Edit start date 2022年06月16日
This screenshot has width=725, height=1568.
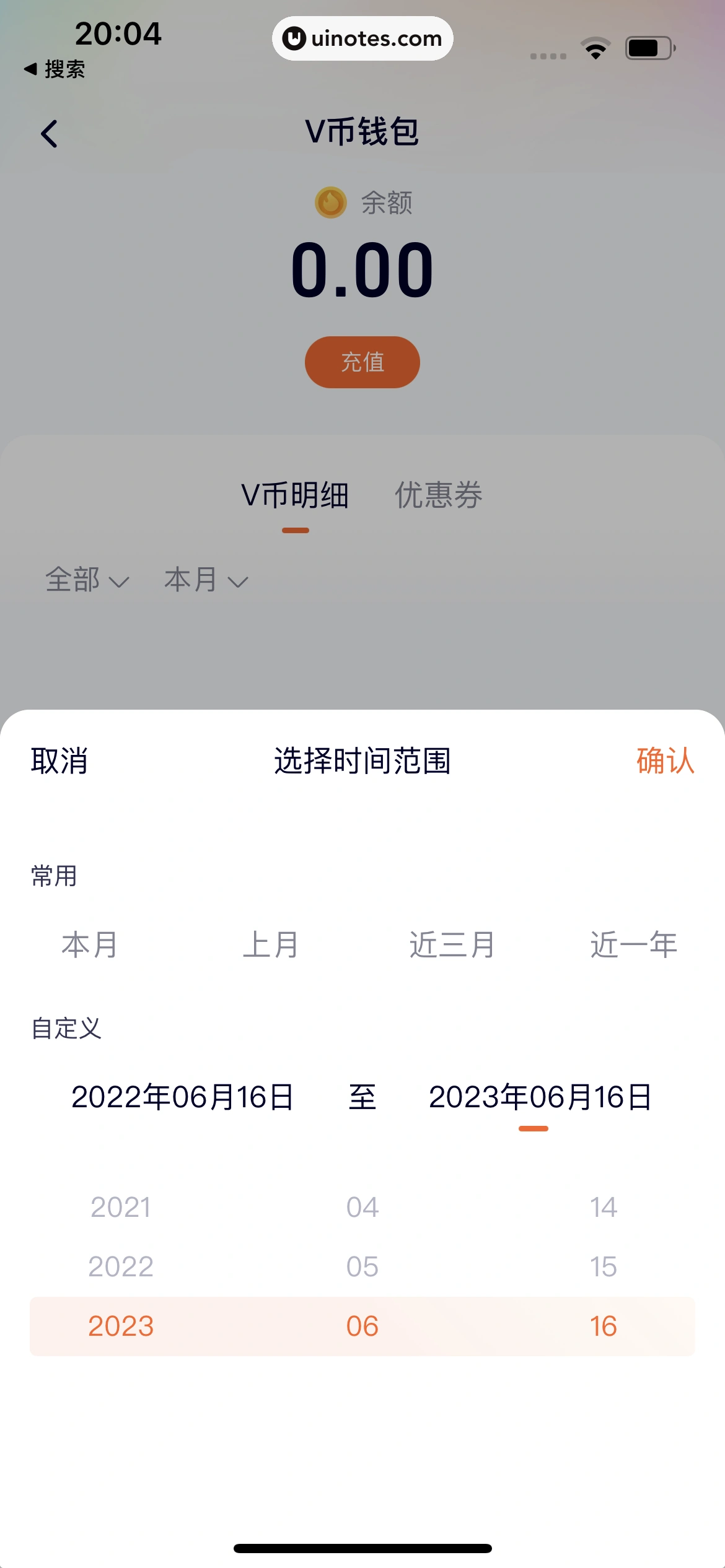(182, 1097)
